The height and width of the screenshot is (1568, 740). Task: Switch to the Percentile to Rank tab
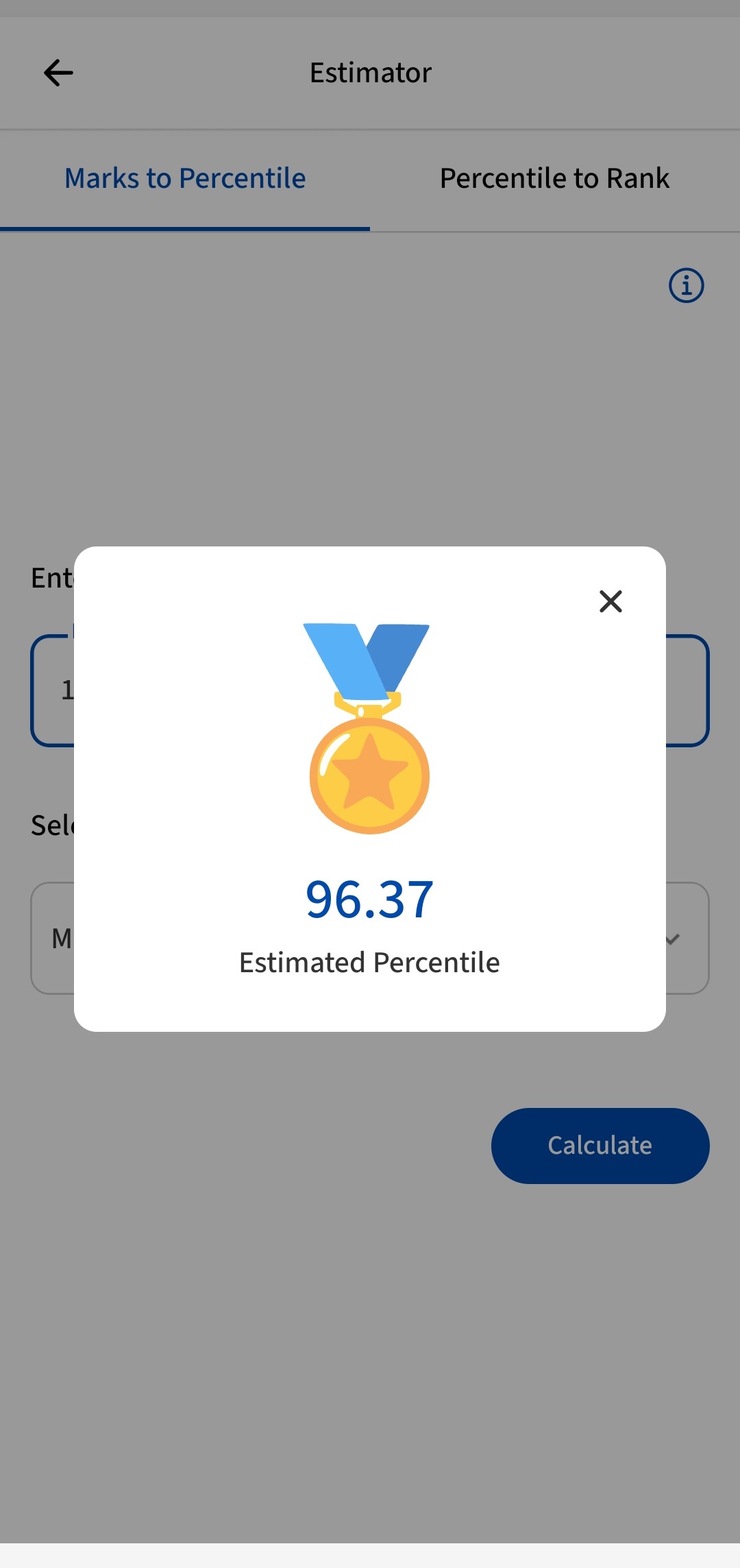click(554, 178)
